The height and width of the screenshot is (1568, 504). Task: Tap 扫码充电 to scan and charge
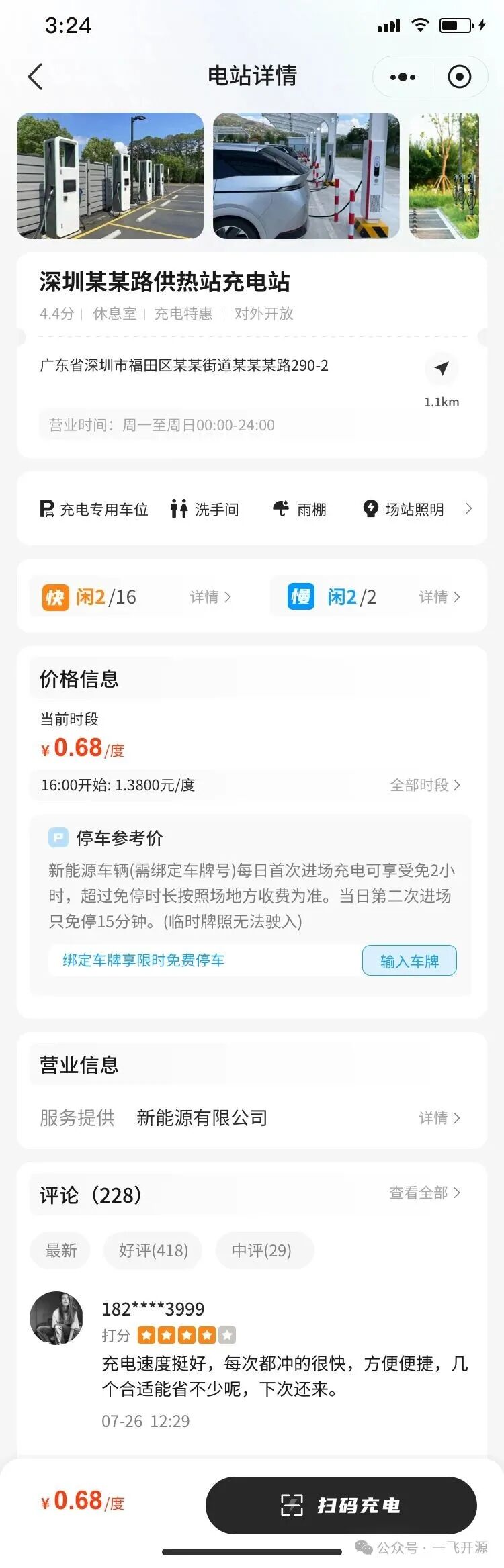tap(341, 1505)
